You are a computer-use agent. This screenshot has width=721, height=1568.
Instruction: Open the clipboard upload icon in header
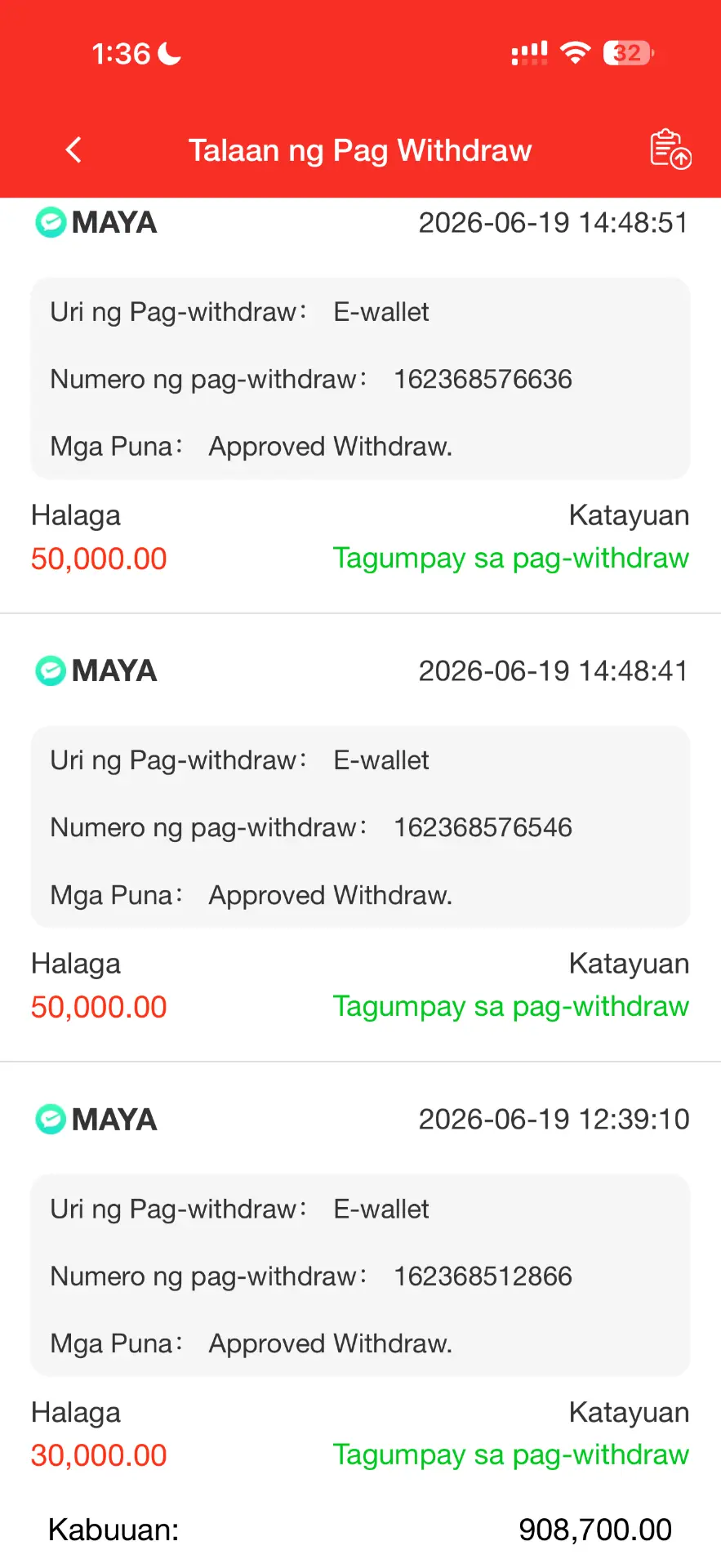tap(670, 149)
